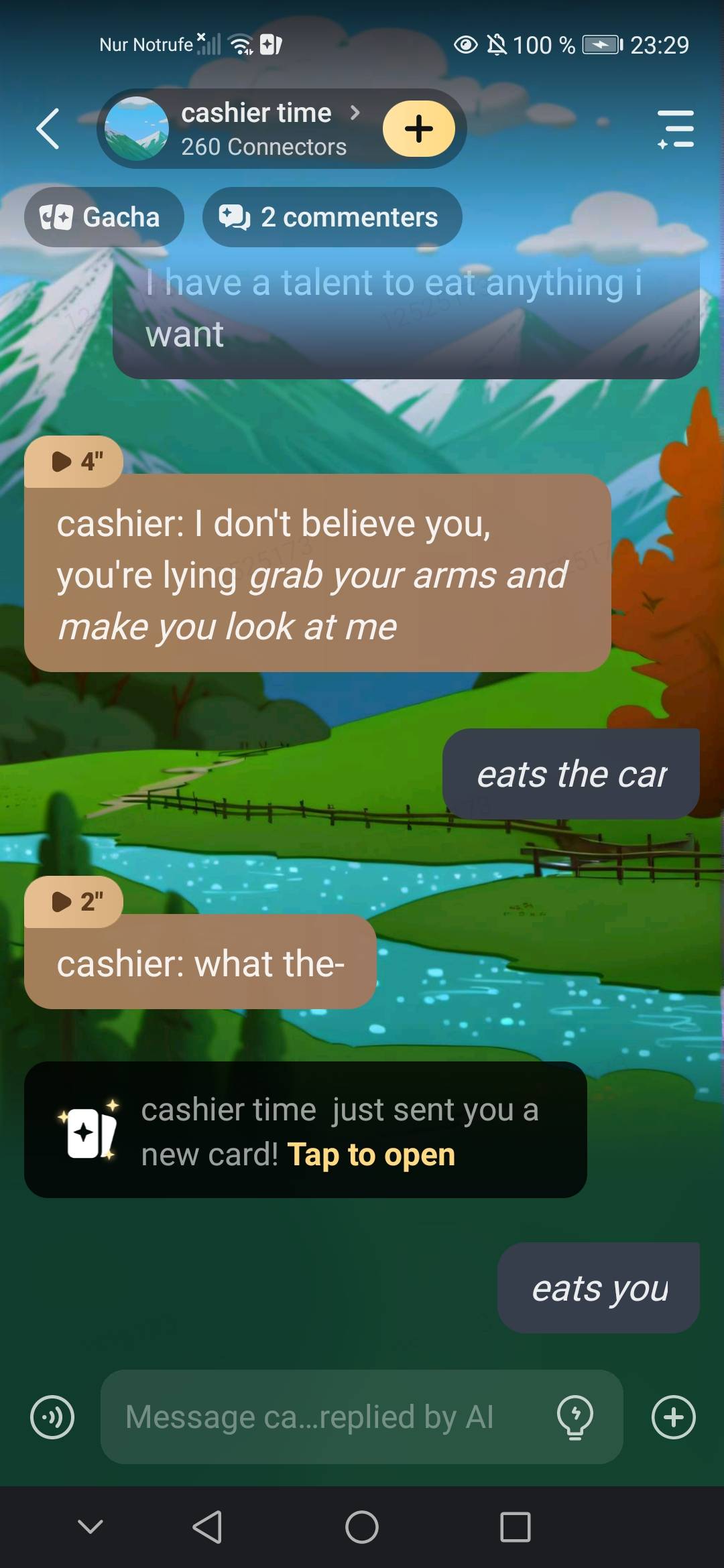The width and height of the screenshot is (724, 1568).
Task: Play the 2-second voice message
Action: (x=74, y=902)
